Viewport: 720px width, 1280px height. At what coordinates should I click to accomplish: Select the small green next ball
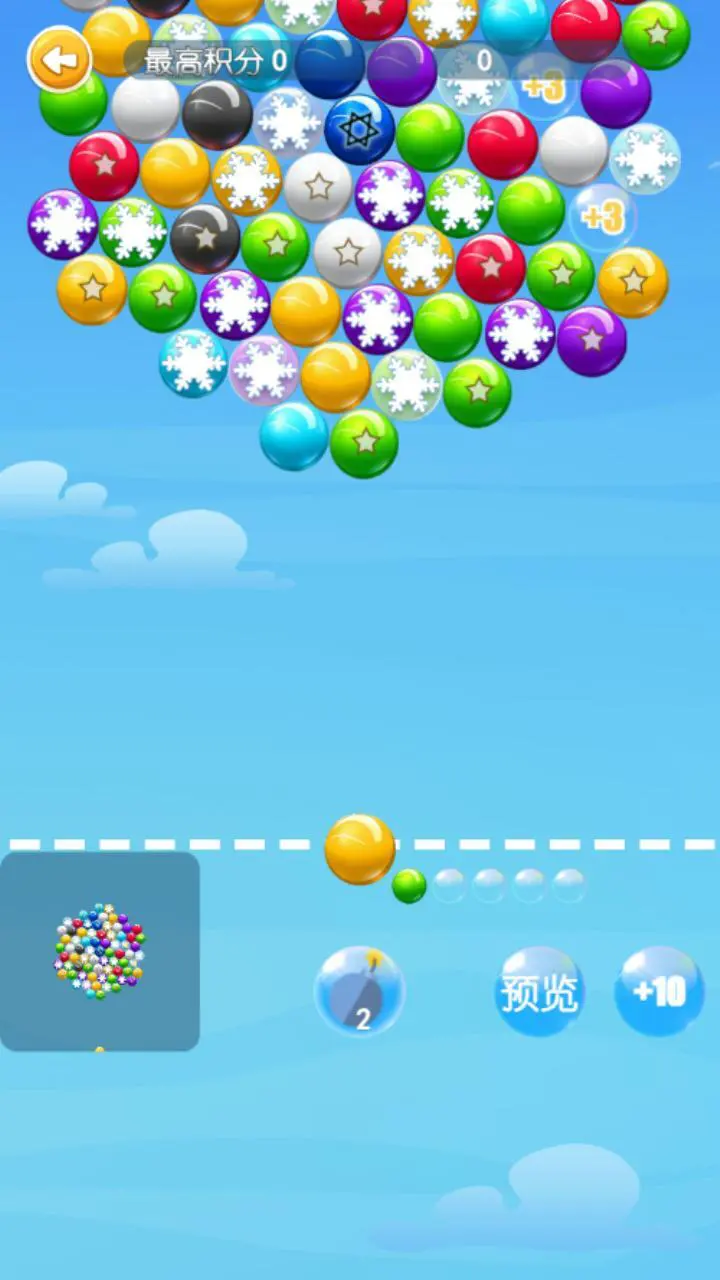(x=409, y=885)
